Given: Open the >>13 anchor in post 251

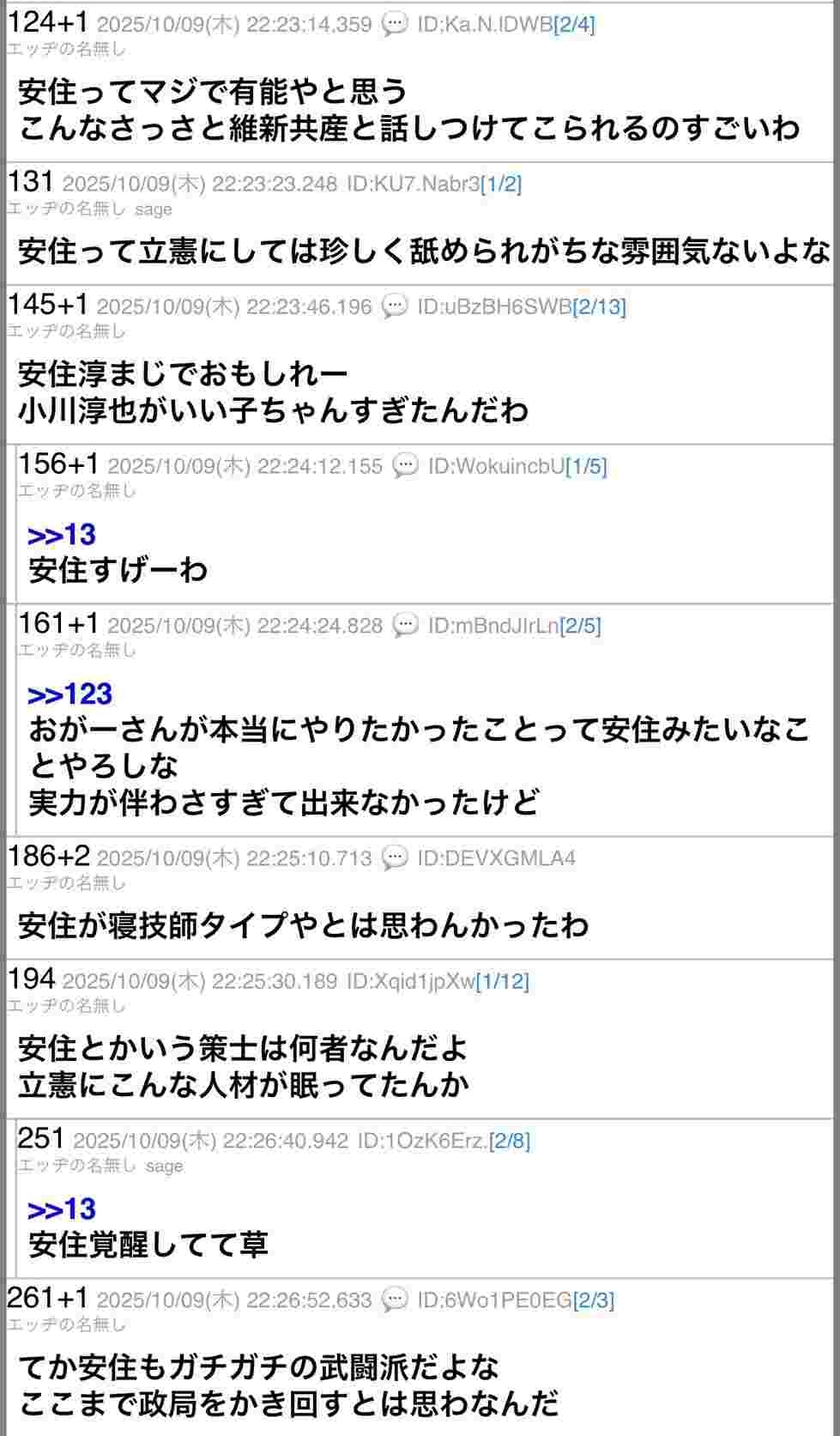Looking at the screenshot, I should coord(62,1209).
